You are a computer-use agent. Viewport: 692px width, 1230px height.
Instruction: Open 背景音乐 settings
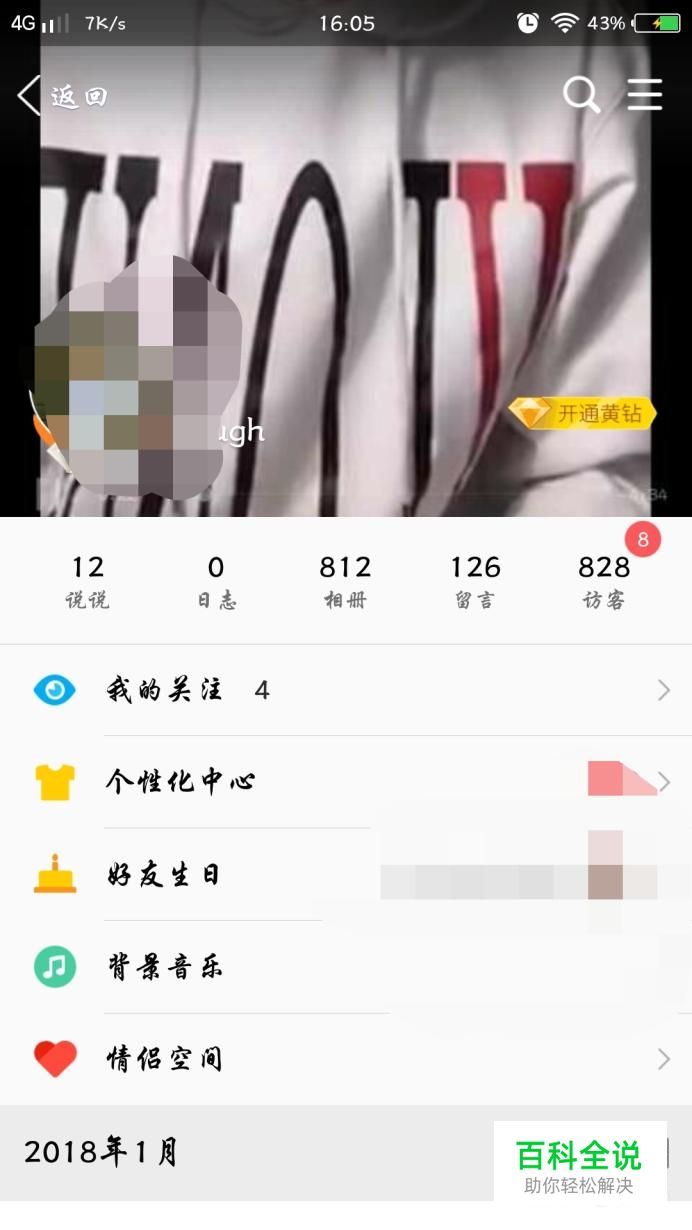click(x=346, y=967)
